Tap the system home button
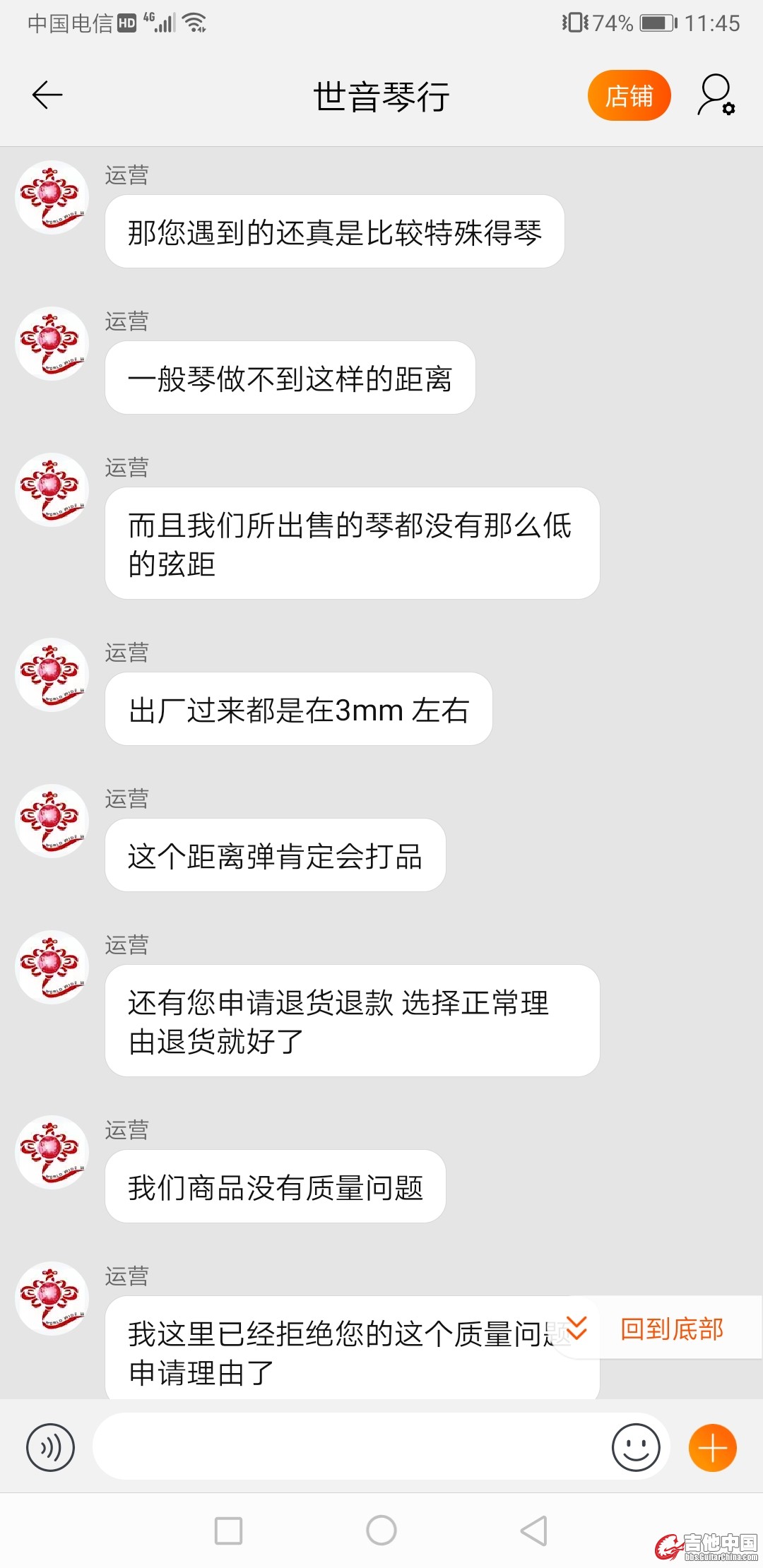This screenshot has width=763, height=1568. click(381, 1531)
